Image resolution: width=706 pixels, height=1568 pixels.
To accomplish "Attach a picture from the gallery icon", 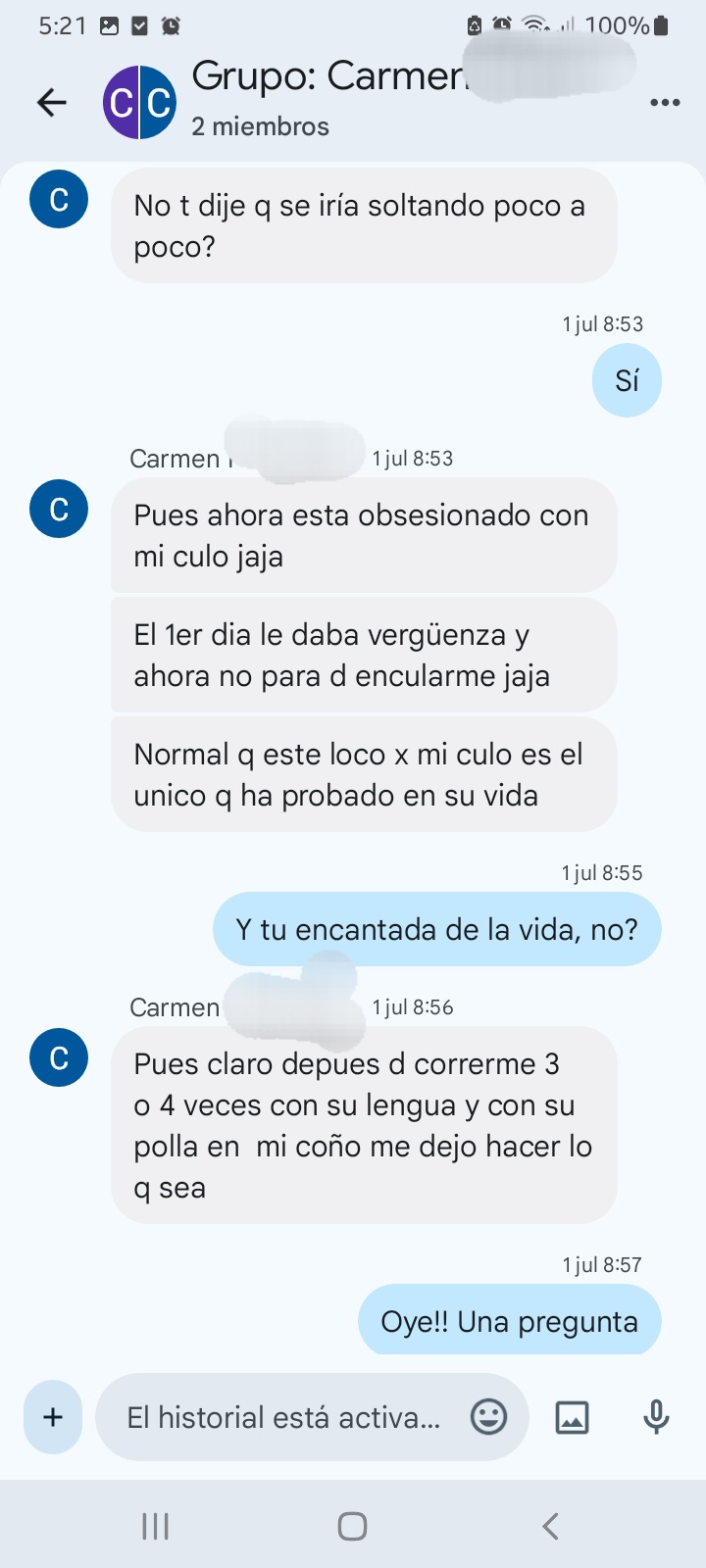I will click(x=572, y=1417).
